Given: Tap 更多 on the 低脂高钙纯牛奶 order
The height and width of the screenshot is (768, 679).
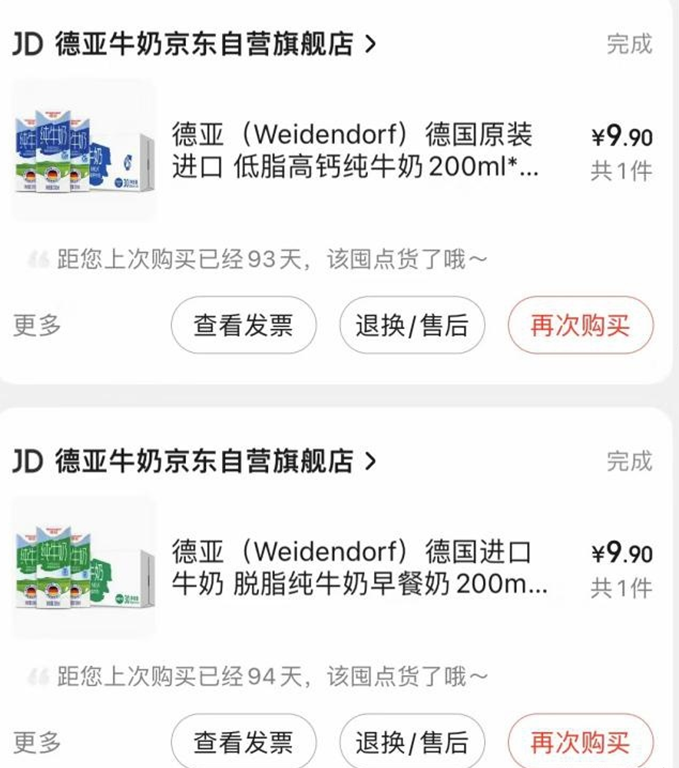Looking at the screenshot, I should tap(37, 325).
